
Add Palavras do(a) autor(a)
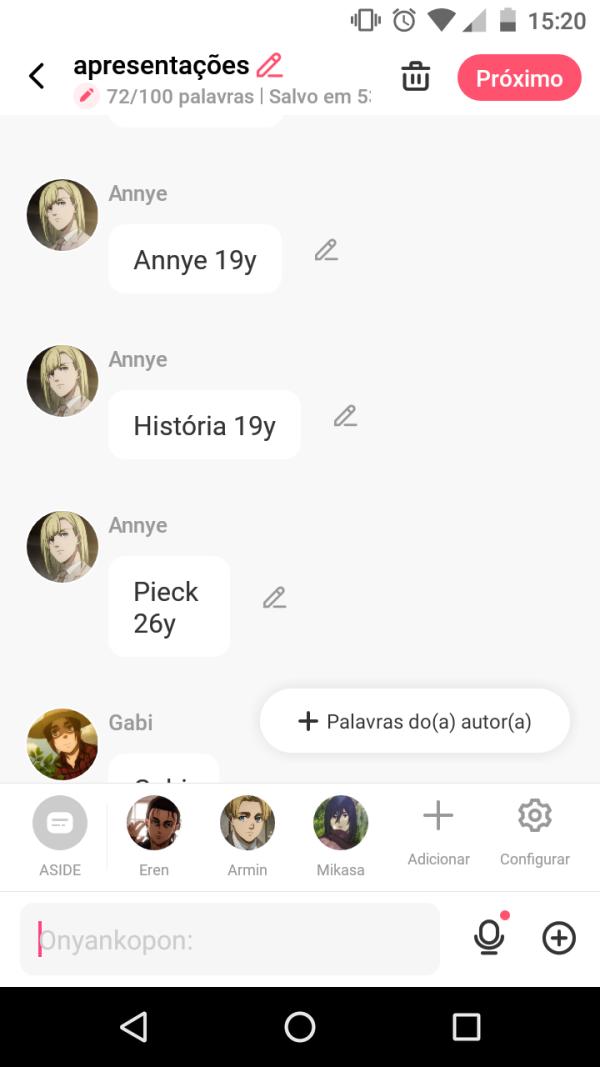415,721
